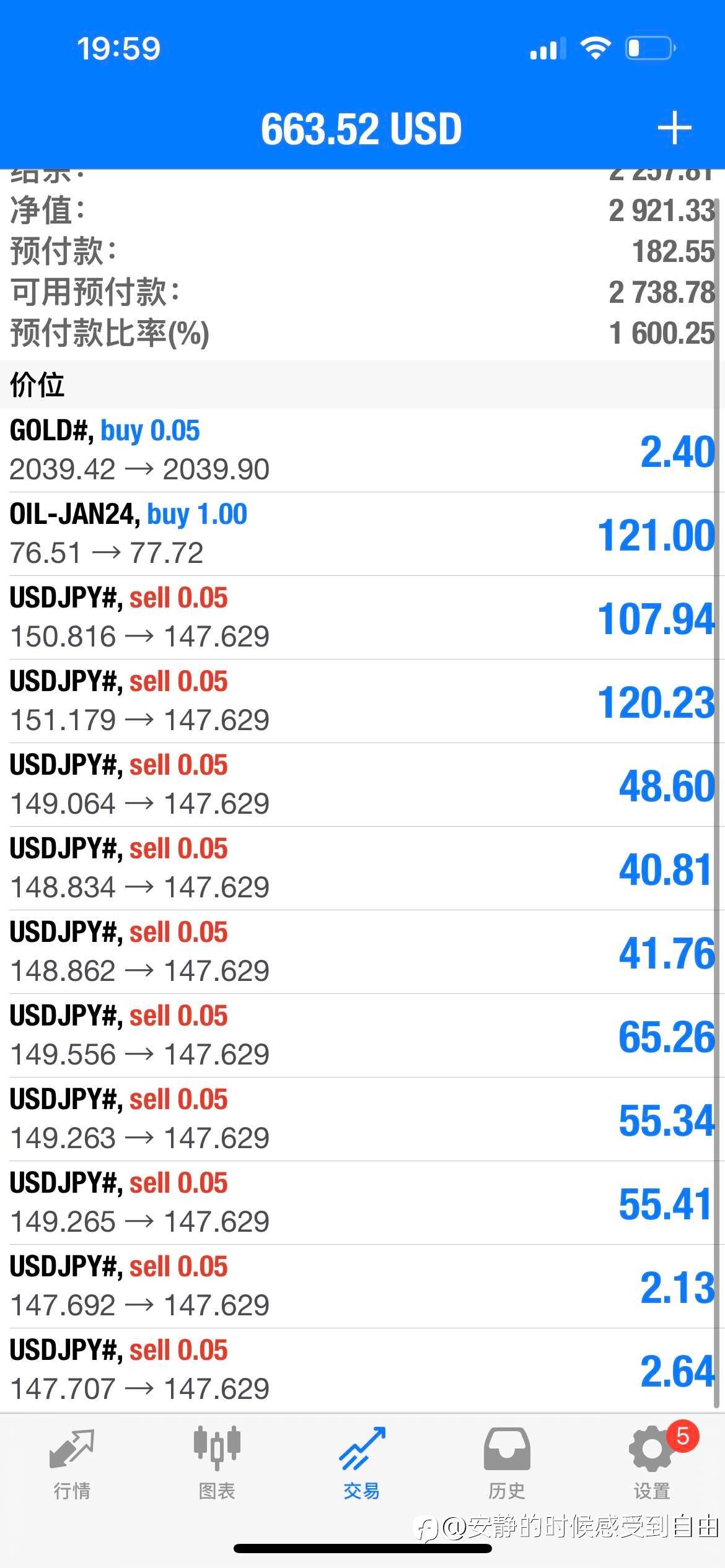Open USDJPY# sell position opened at 147.692
Viewport: 725px width, 1568px height.
click(x=362, y=1286)
